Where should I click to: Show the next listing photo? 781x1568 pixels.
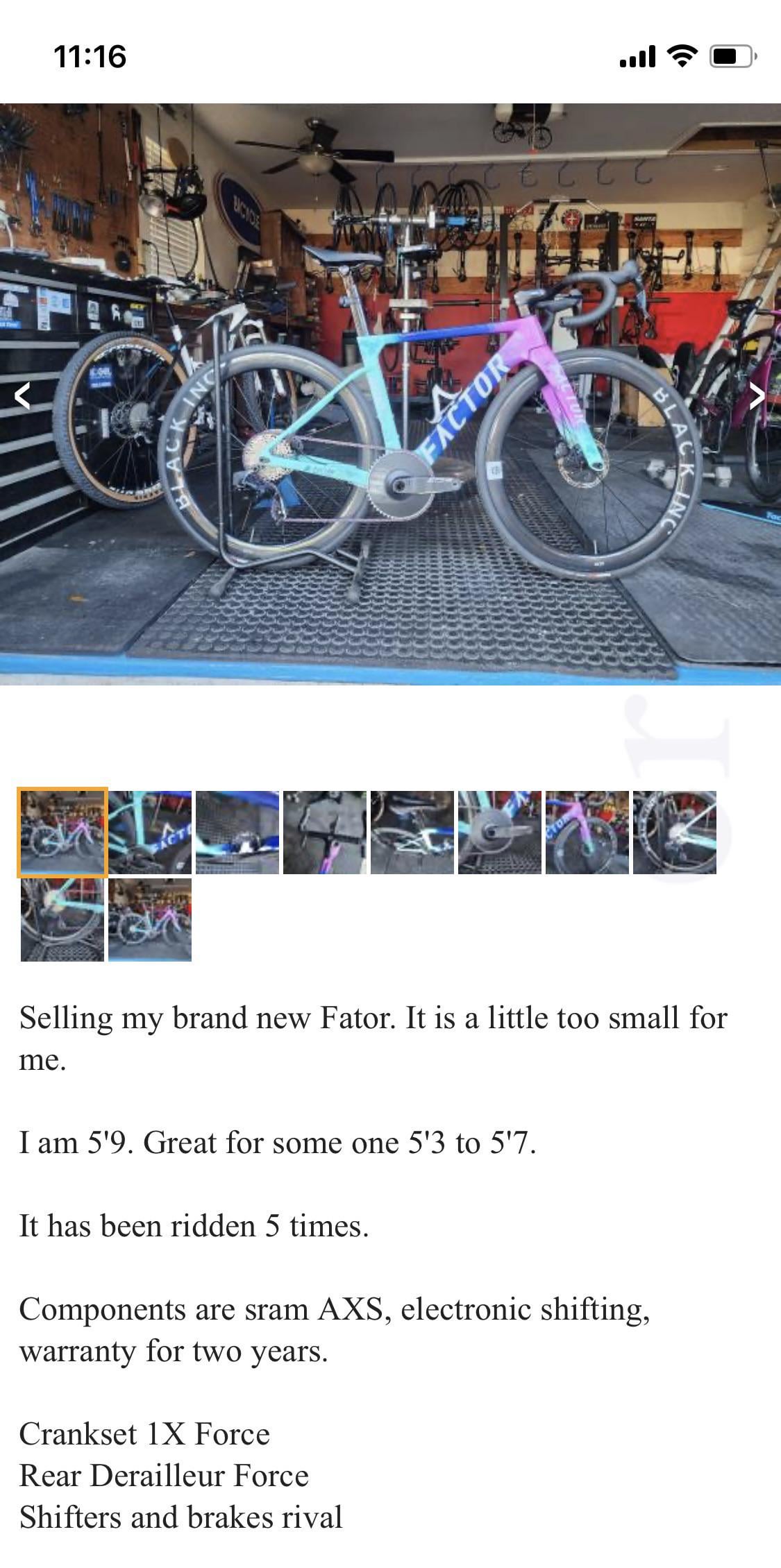click(x=757, y=395)
